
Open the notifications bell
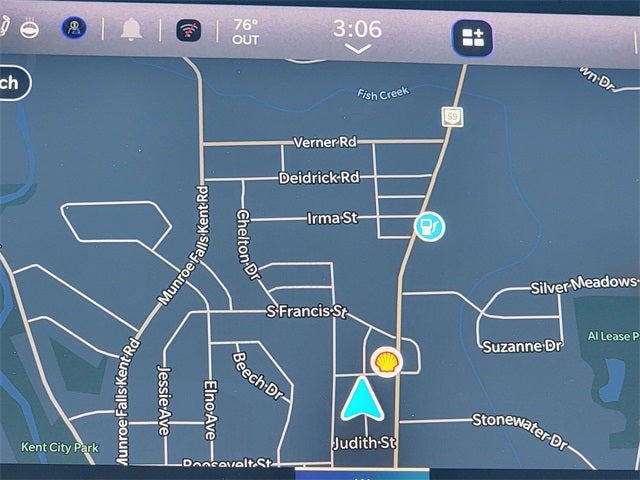point(131,29)
